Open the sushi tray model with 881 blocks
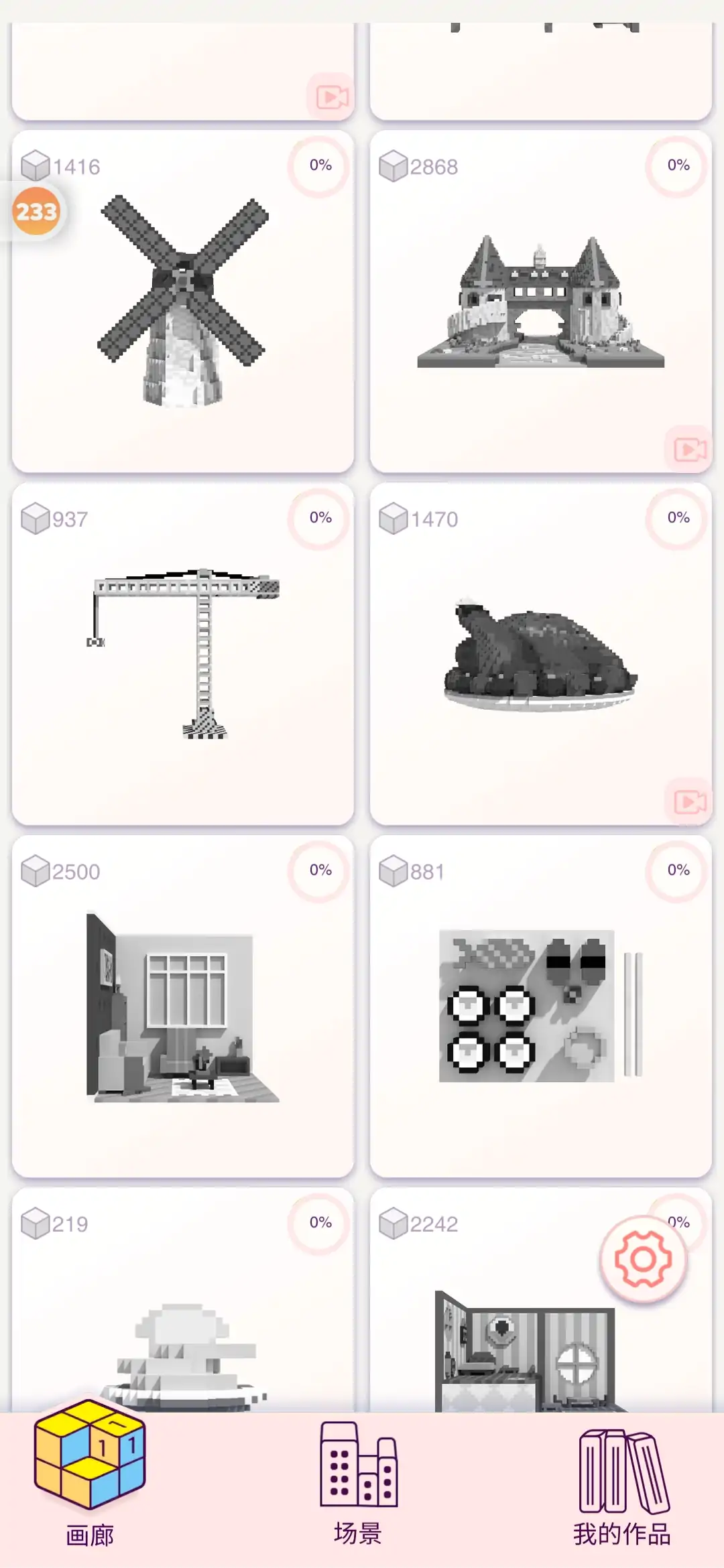Viewport: 724px width, 1568px height. [540, 1006]
